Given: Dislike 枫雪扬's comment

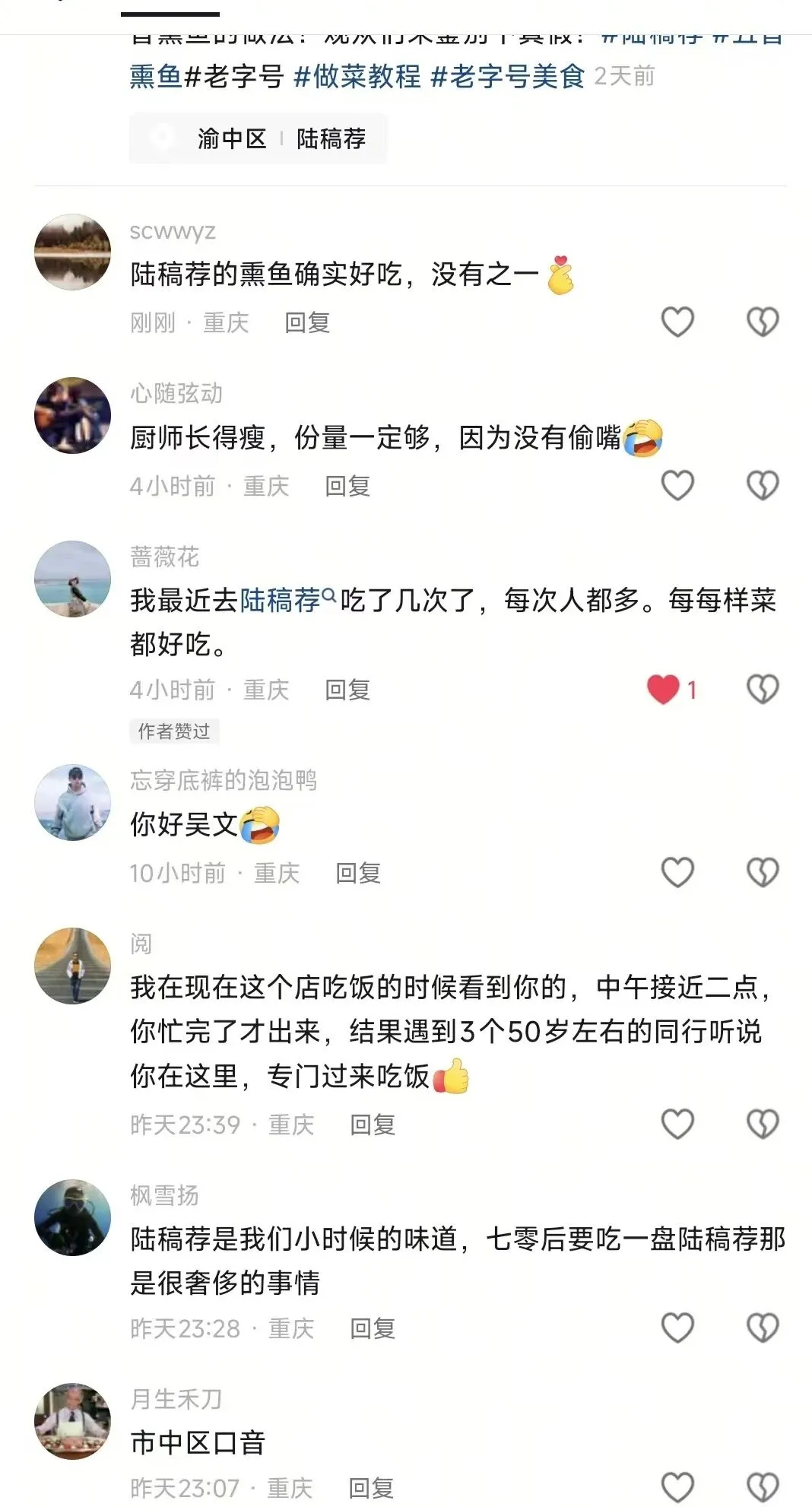Looking at the screenshot, I should tap(762, 1328).
